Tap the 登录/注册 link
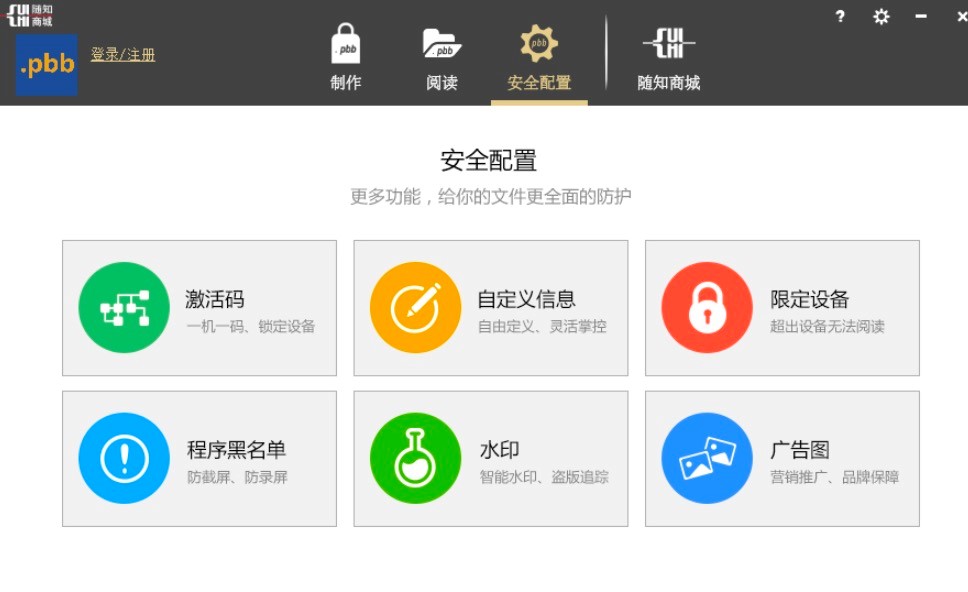The width and height of the screenshot is (968, 592). [123, 55]
